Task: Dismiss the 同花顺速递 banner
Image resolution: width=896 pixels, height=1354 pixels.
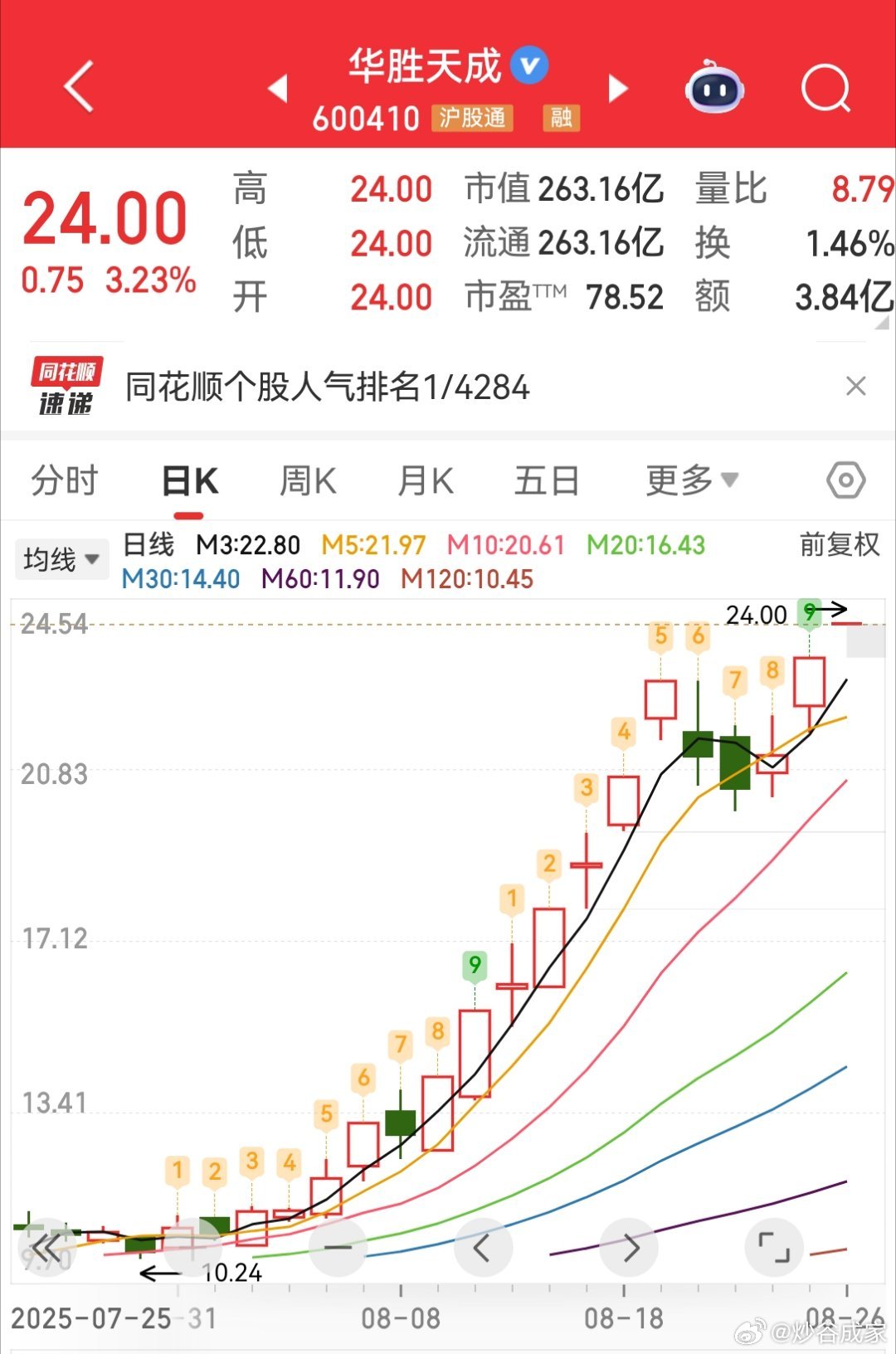Action: [x=855, y=386]
